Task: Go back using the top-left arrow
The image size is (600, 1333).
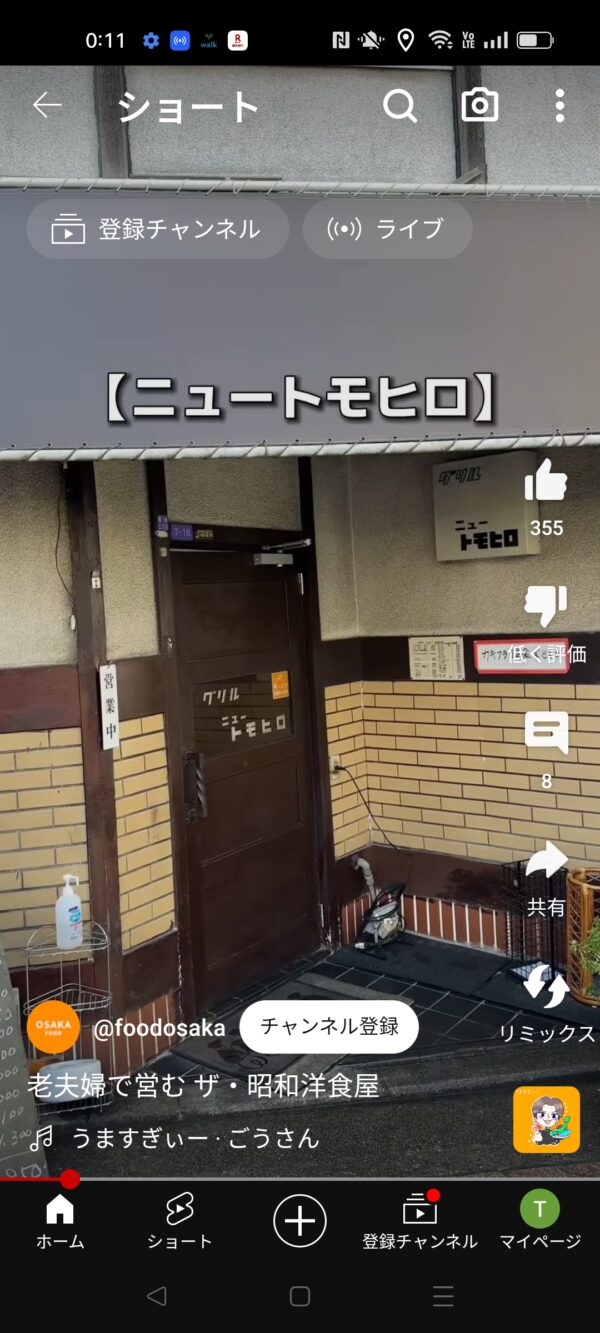Action: [x=47, y=105]
